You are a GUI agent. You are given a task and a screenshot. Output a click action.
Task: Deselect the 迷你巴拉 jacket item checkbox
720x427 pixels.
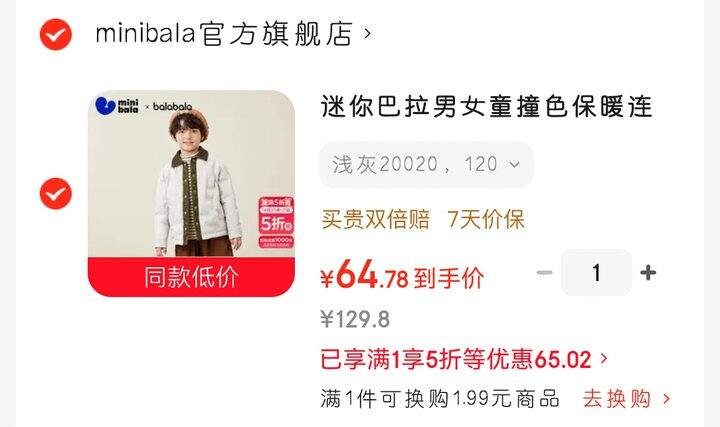pyautogui.click(x=56, y=193)
